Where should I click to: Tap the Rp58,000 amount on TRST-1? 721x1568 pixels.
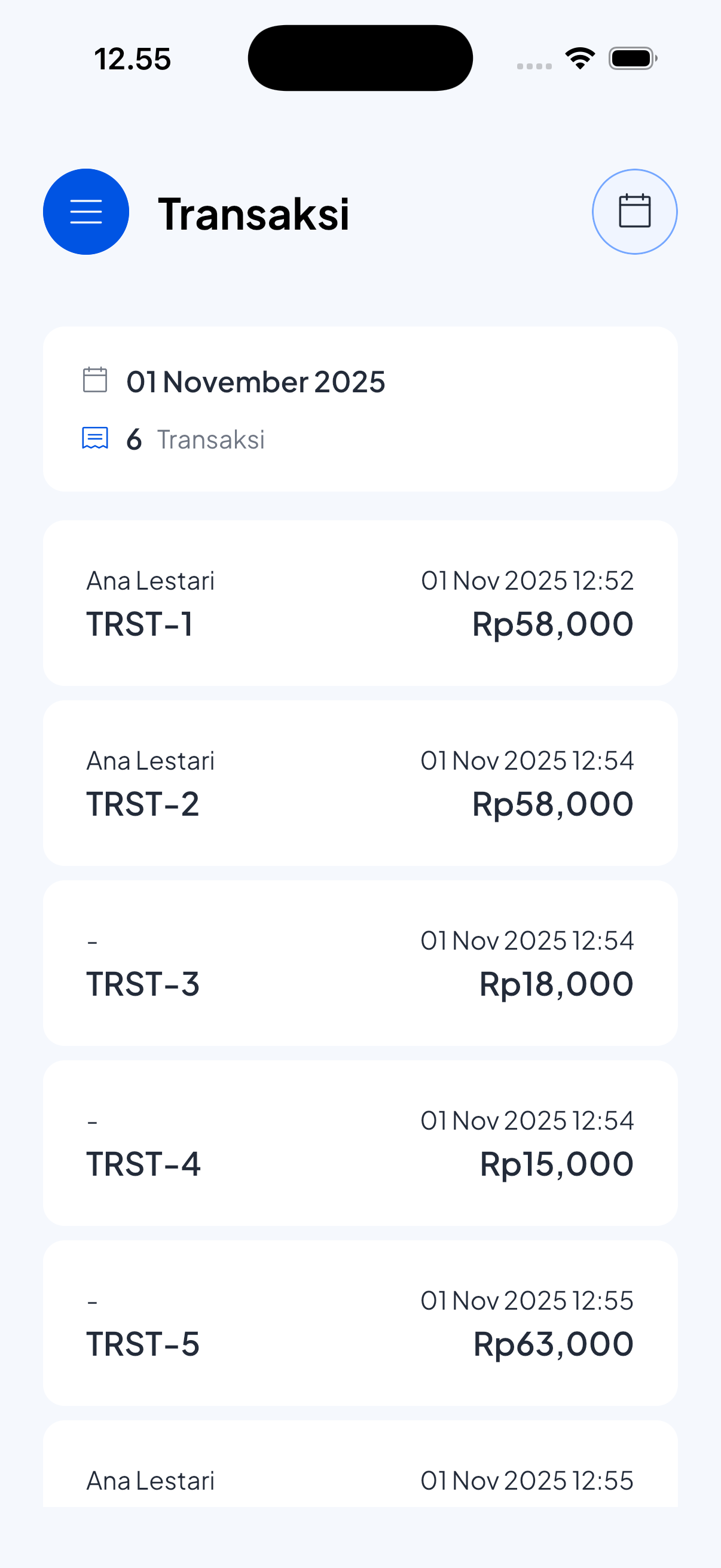pos(552,622)
